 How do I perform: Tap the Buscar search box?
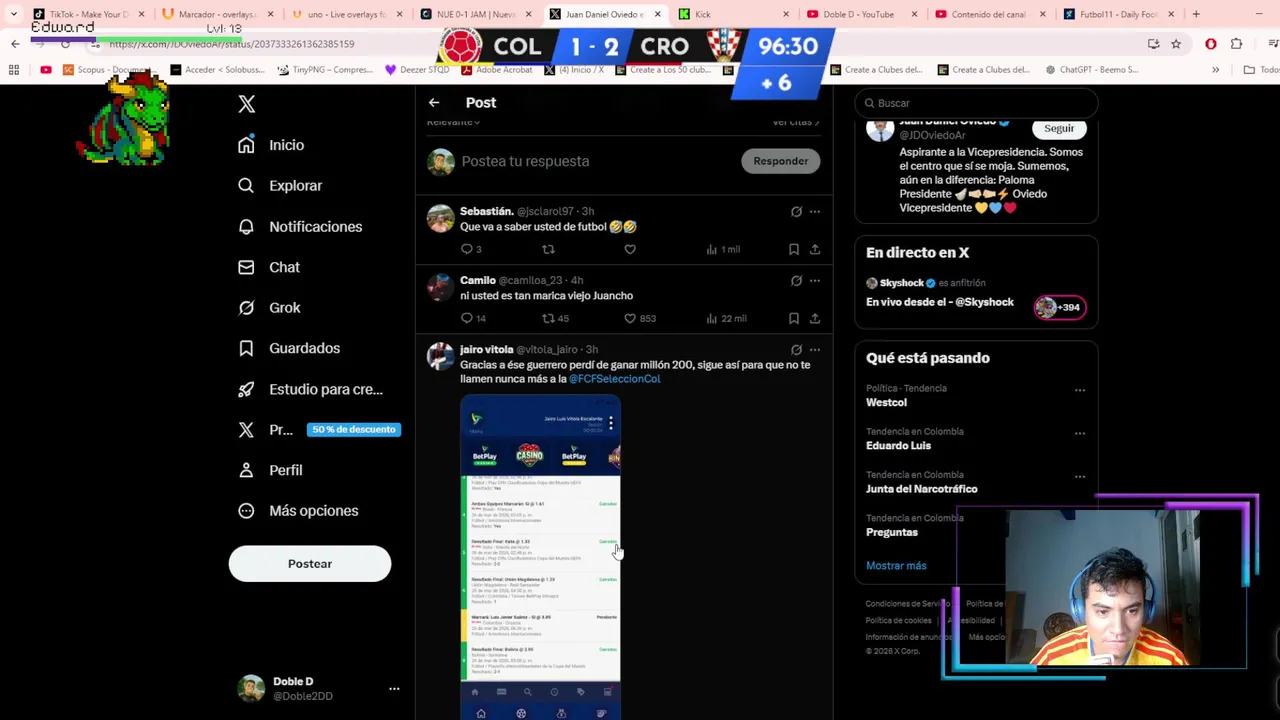tap(980, 103)
